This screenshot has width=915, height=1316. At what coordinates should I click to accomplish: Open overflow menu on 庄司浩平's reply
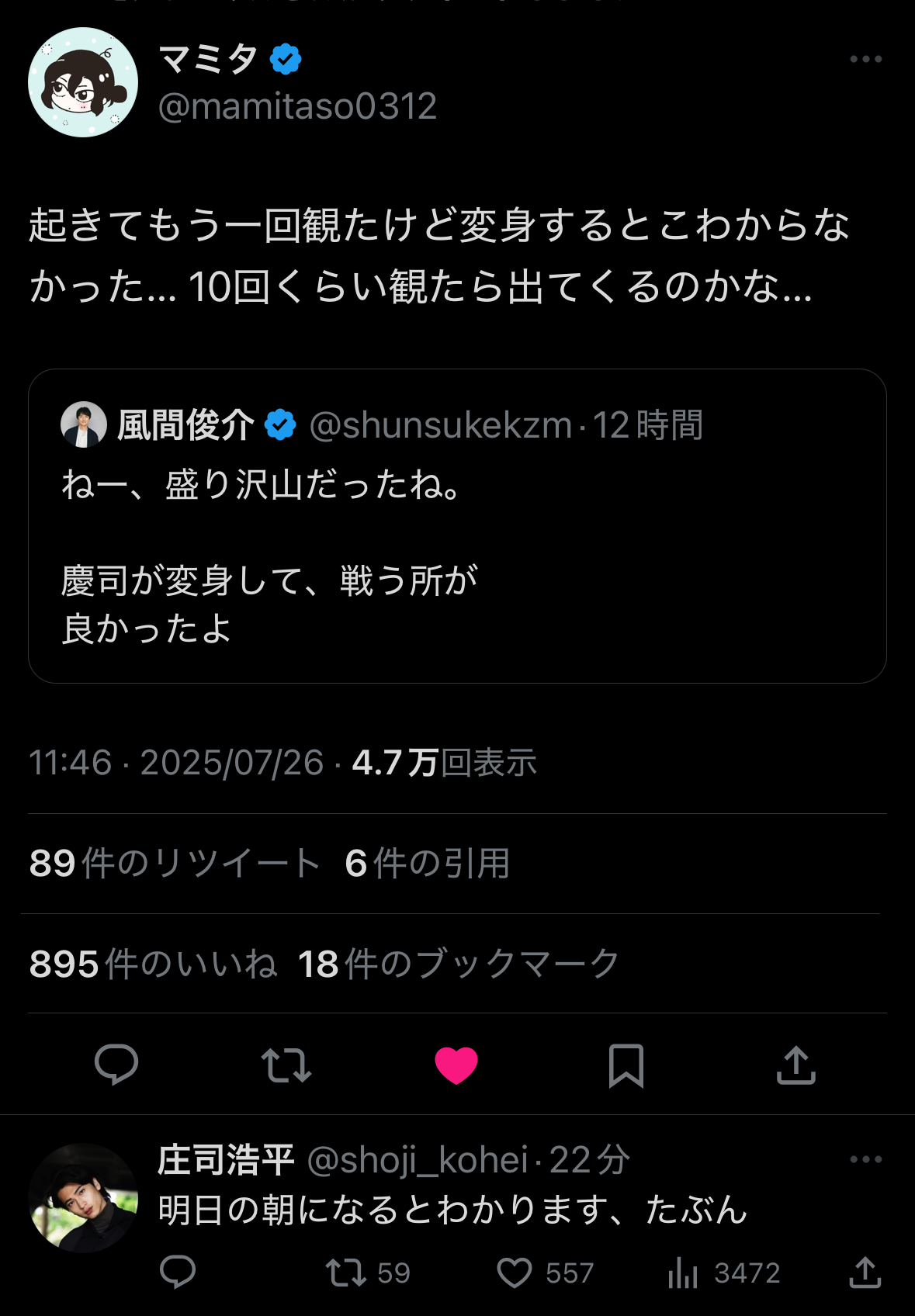865,1159
